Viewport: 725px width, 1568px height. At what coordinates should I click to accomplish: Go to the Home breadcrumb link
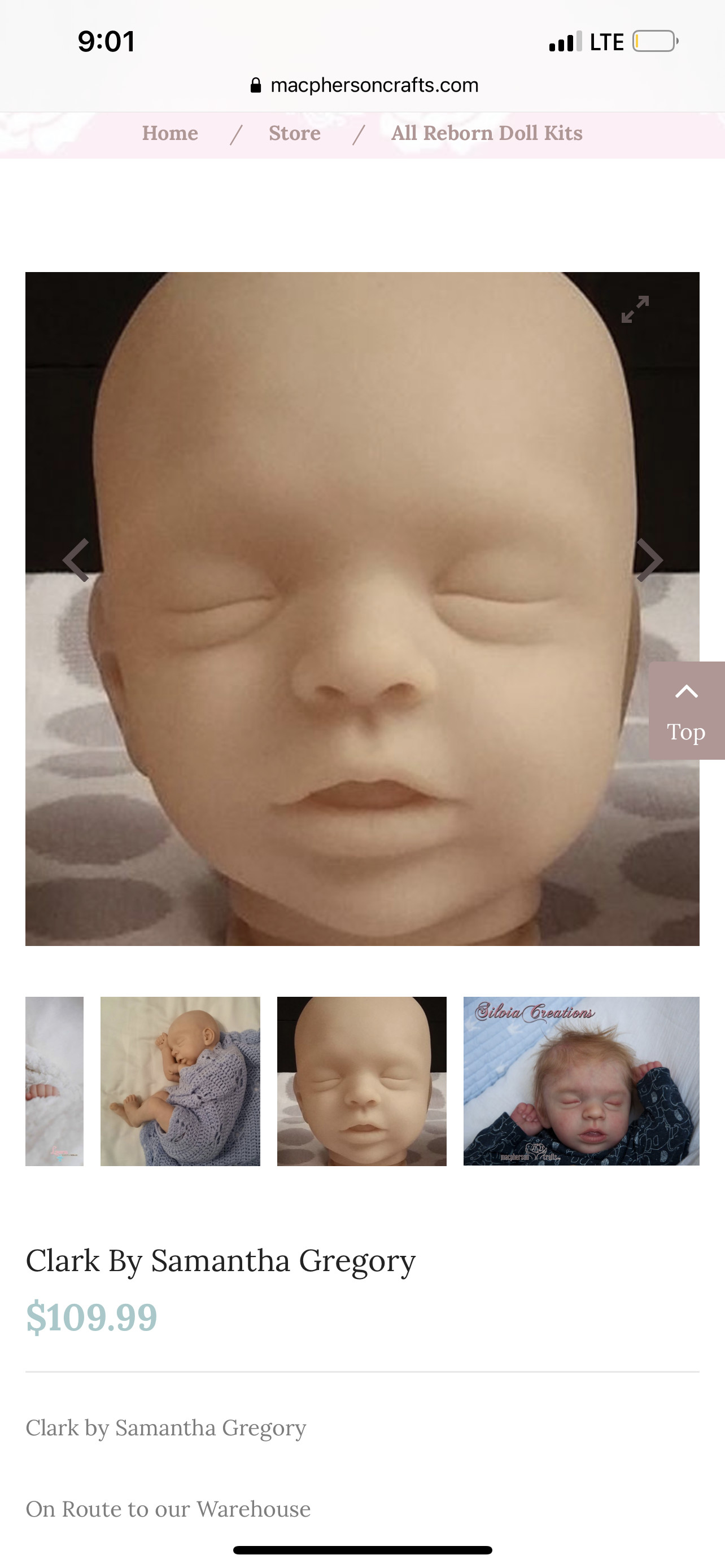tap(170, 133)
